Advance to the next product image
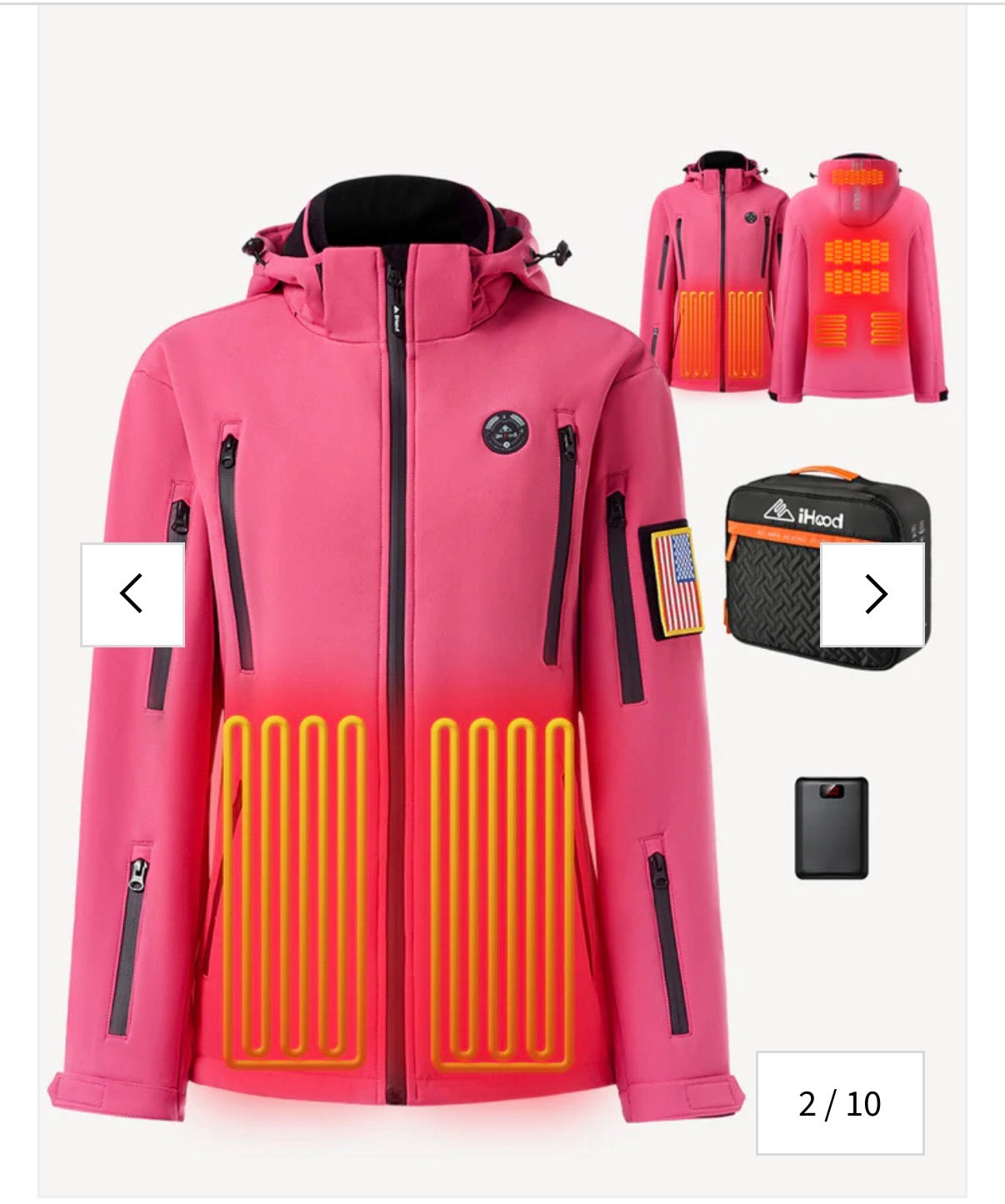The height and width of the screenshot is (1204, 1005). [x=872, y=594]
